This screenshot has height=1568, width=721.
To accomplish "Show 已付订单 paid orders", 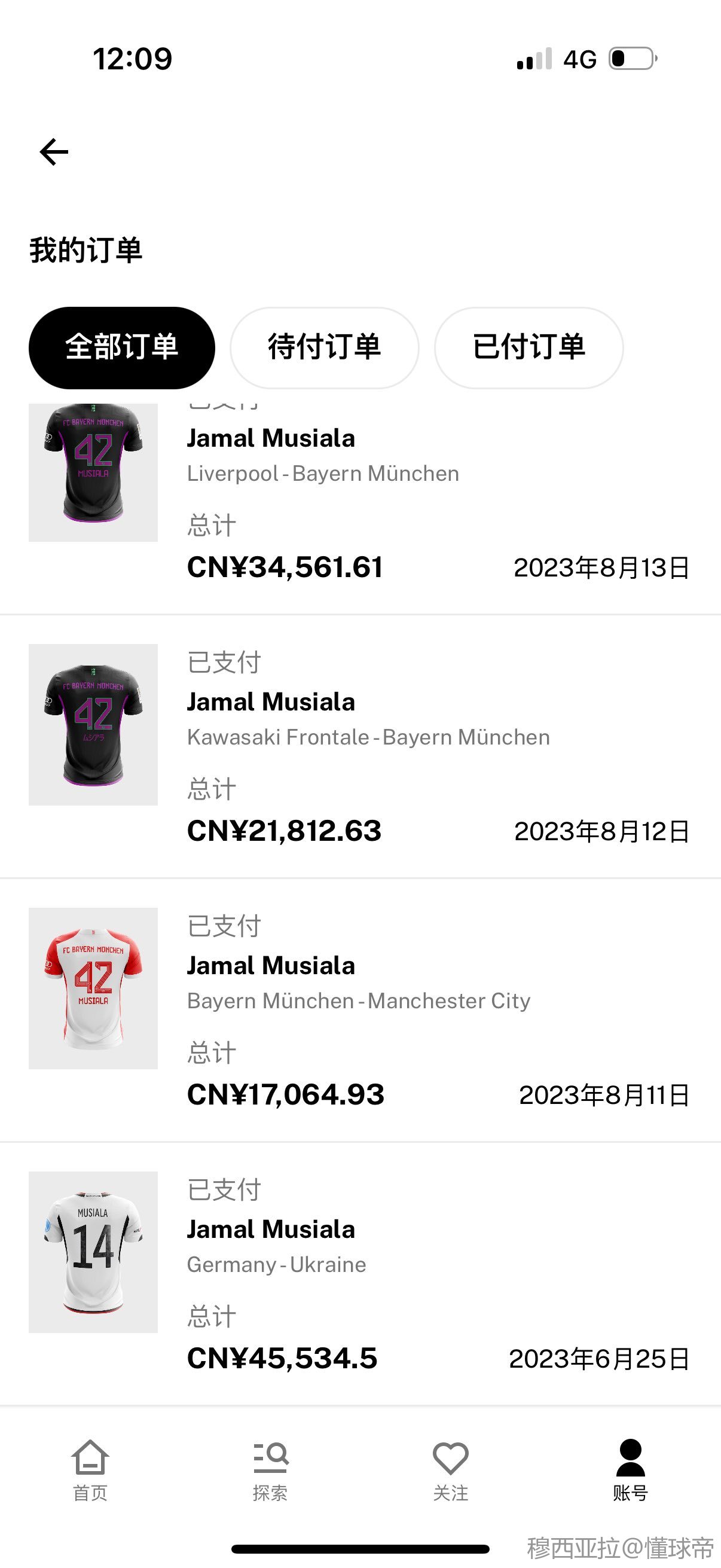I will (x=528, y=347).
